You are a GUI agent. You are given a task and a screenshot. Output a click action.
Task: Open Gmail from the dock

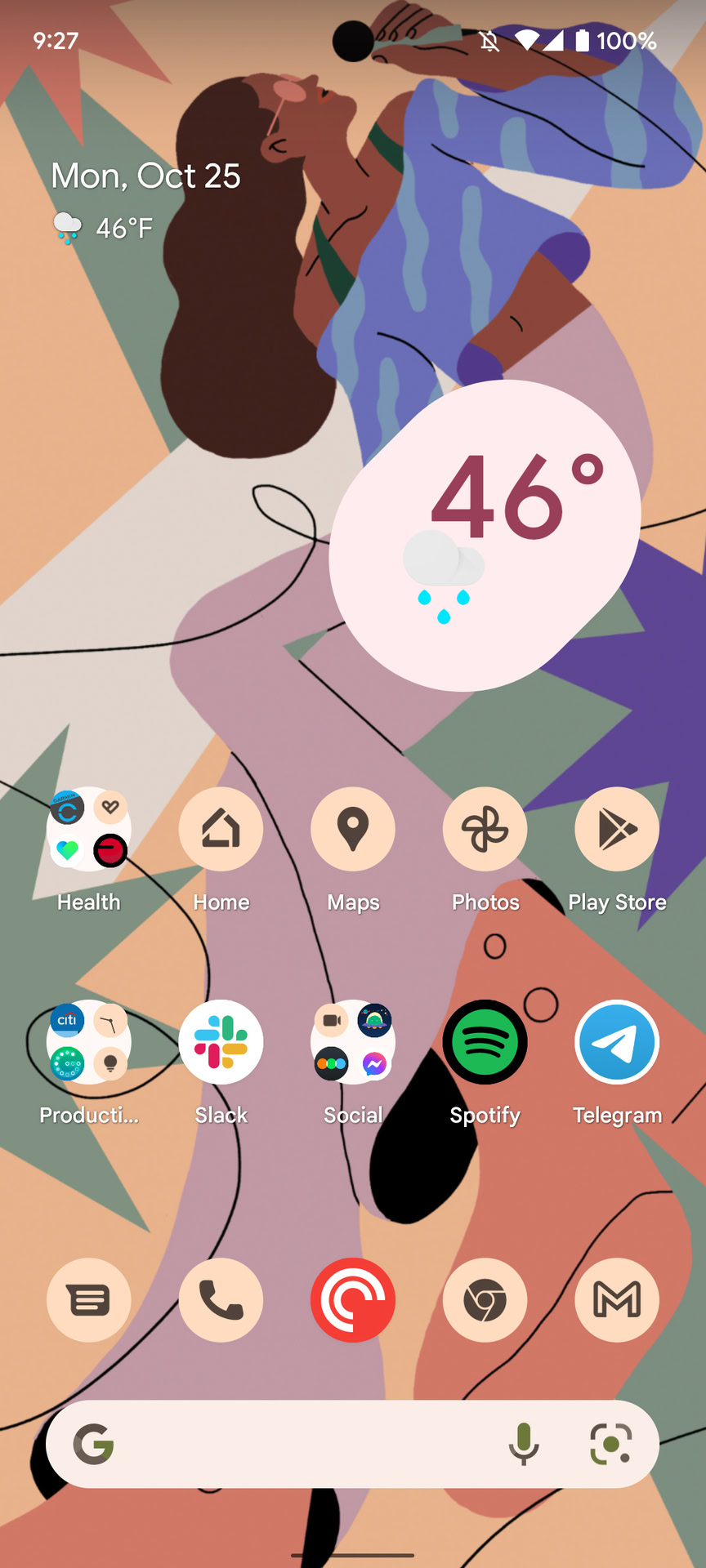coord(617,1300)
